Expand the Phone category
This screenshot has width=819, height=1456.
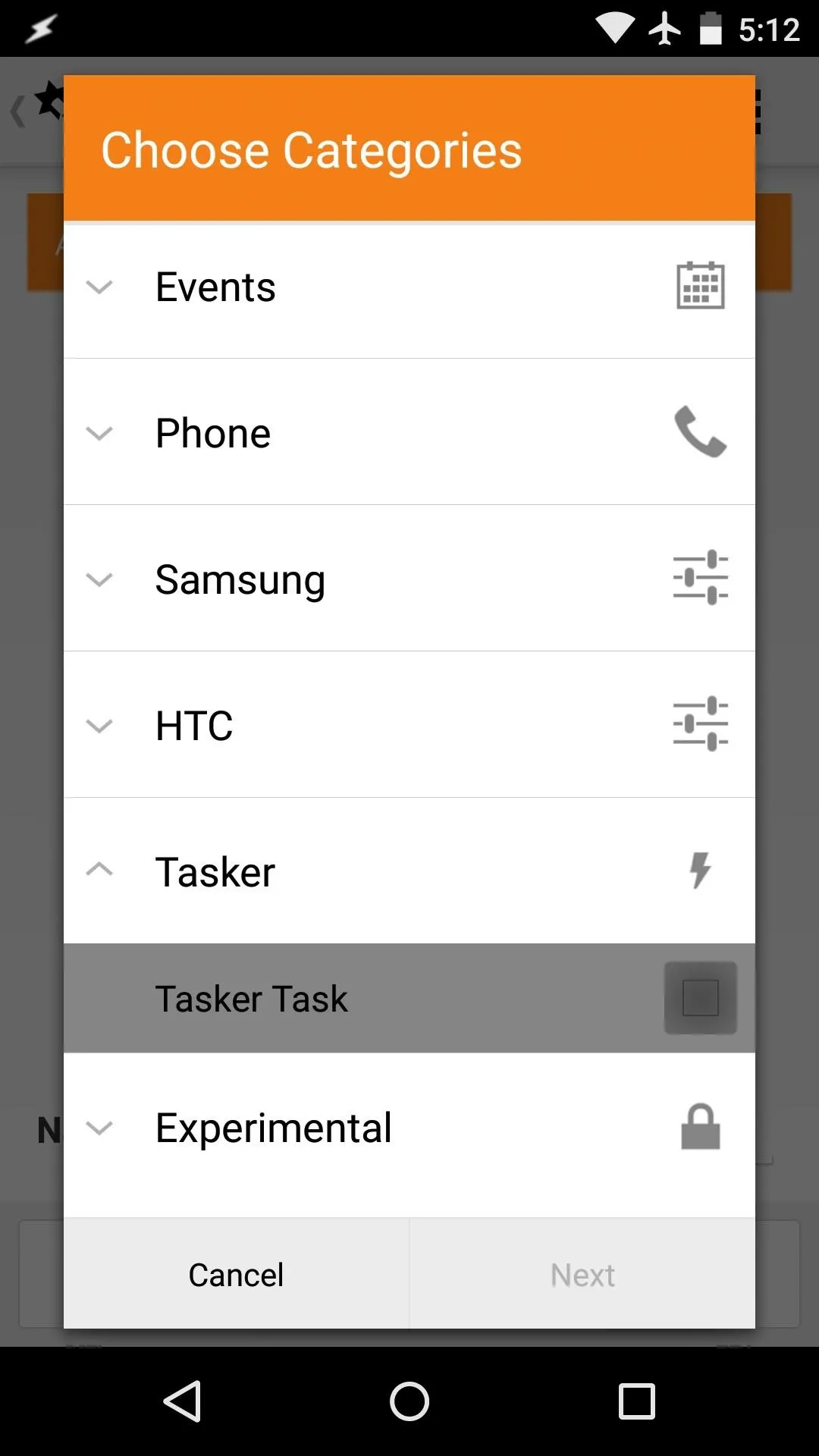point(409,432)
